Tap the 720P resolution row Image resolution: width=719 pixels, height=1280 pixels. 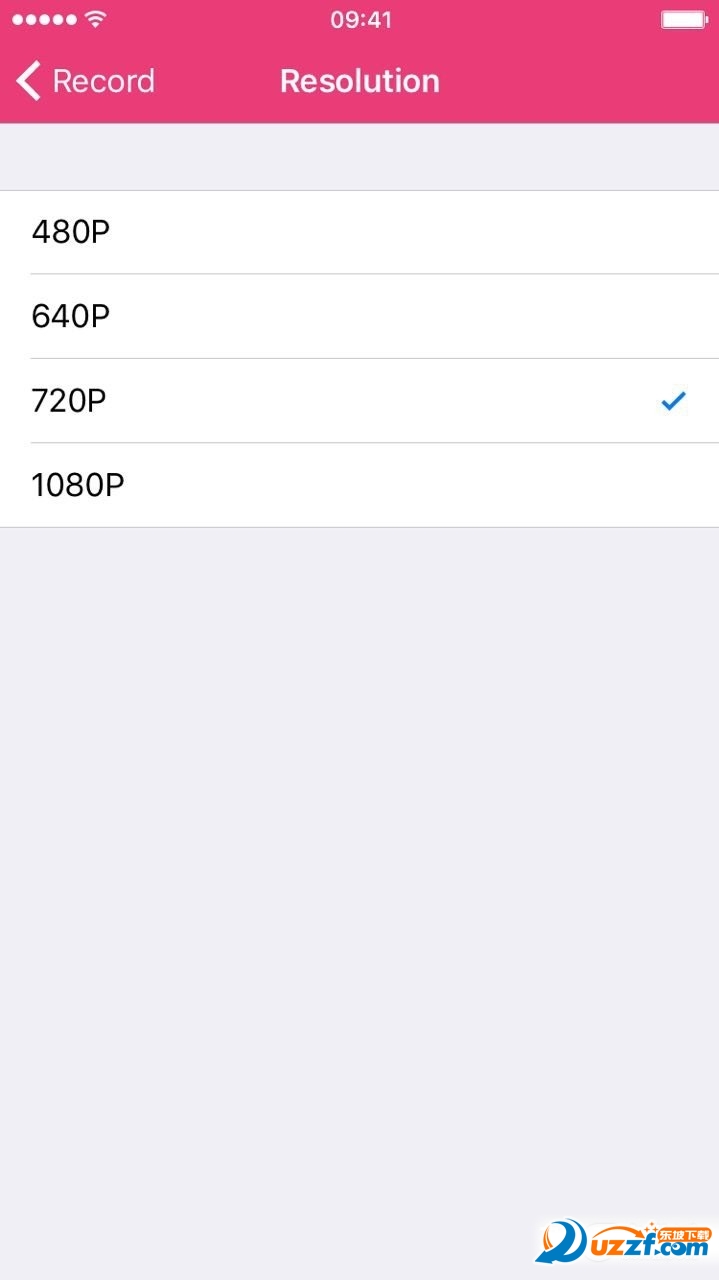(359, 400)
